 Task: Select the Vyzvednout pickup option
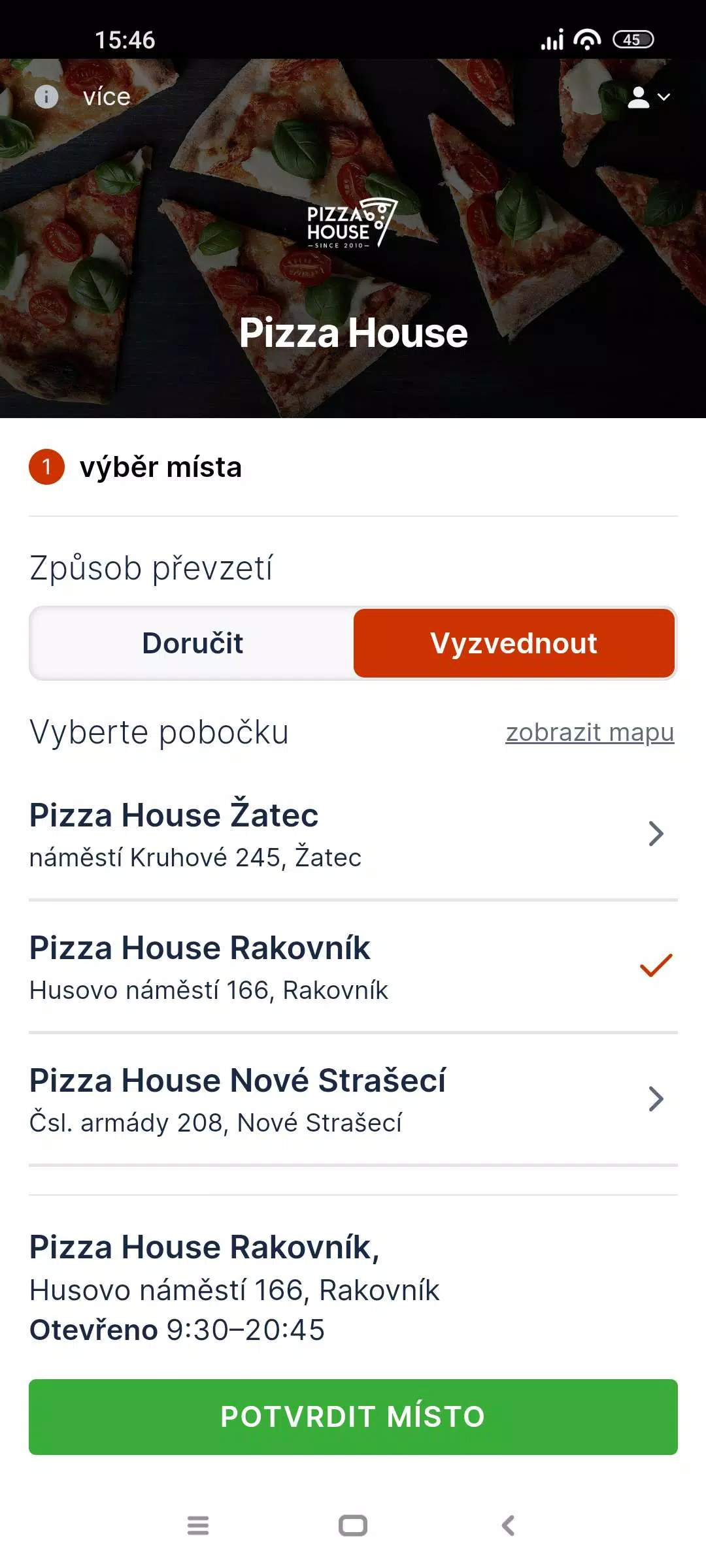(x=514, y=643)
